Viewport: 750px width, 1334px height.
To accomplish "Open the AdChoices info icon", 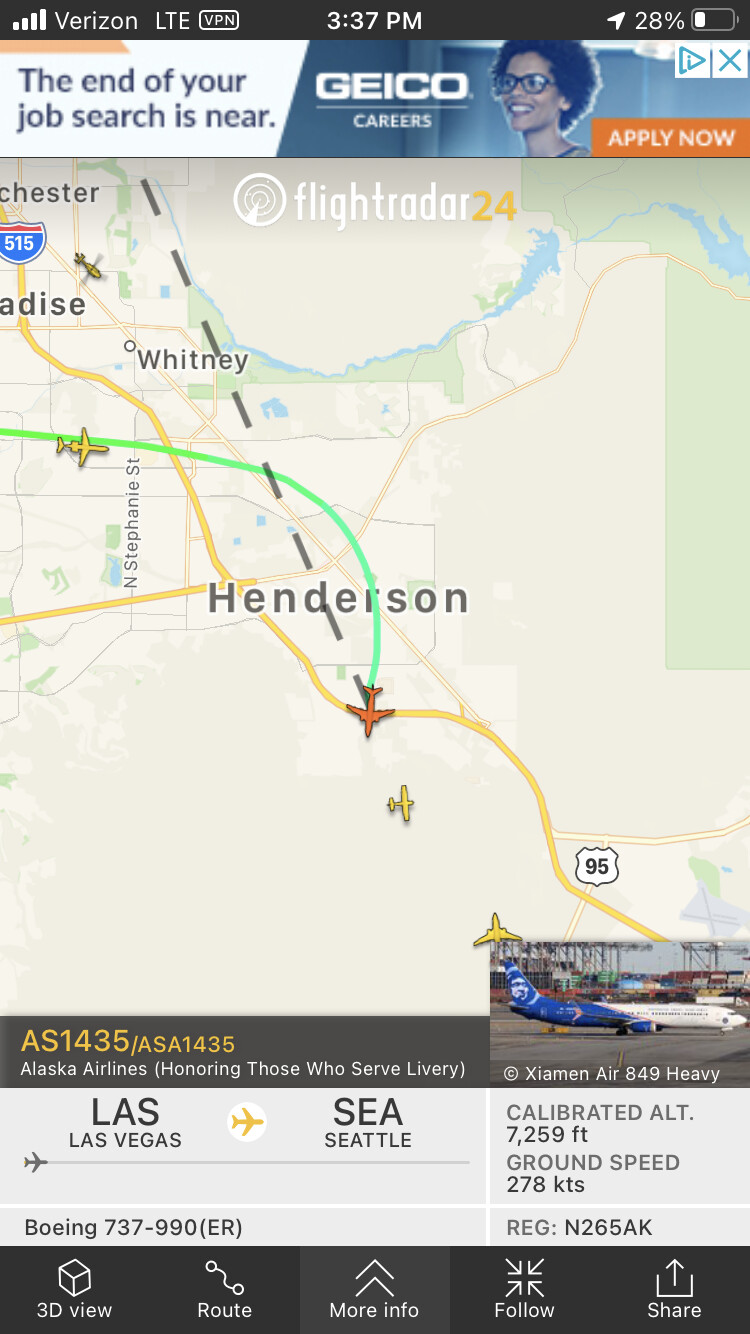I will [x=692, y=62].
